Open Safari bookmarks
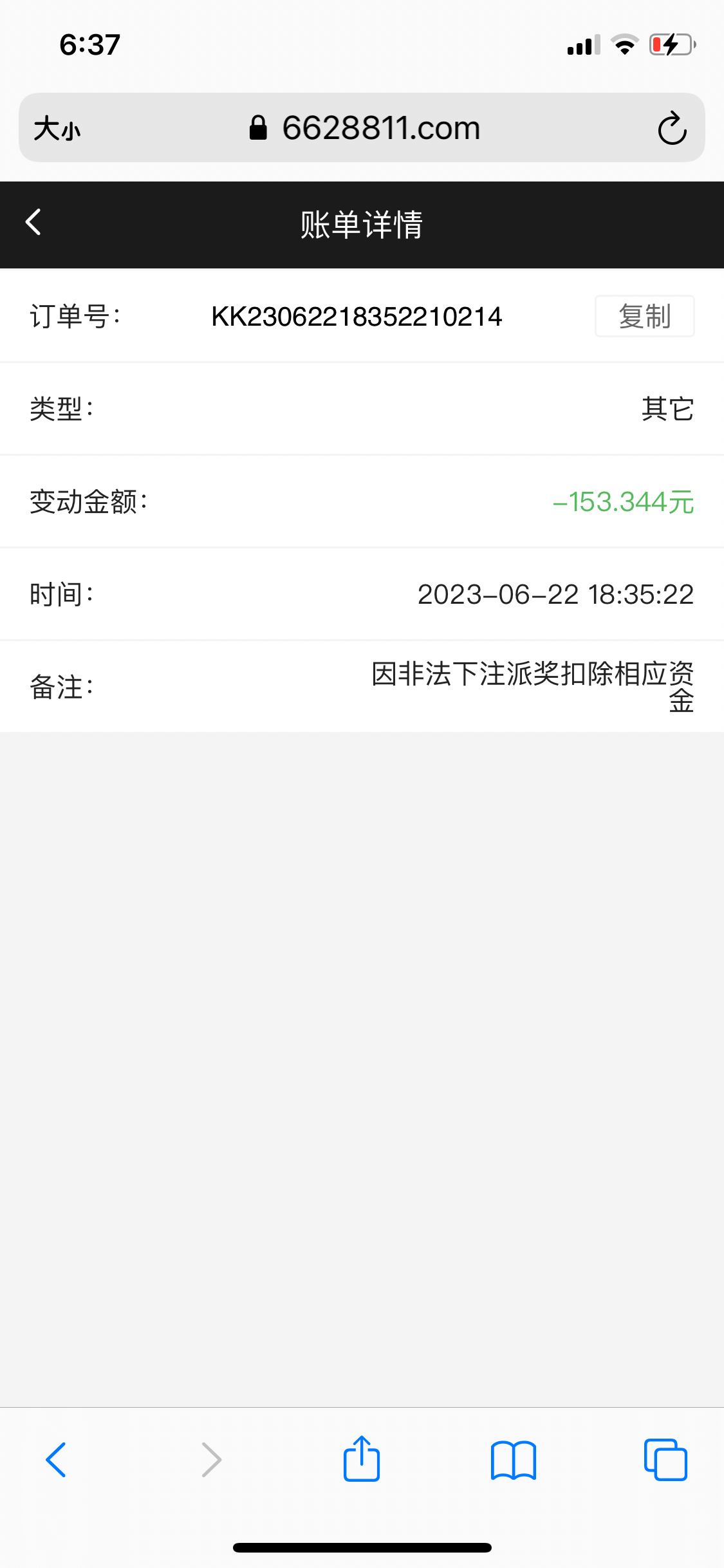 click(513, 1460)
